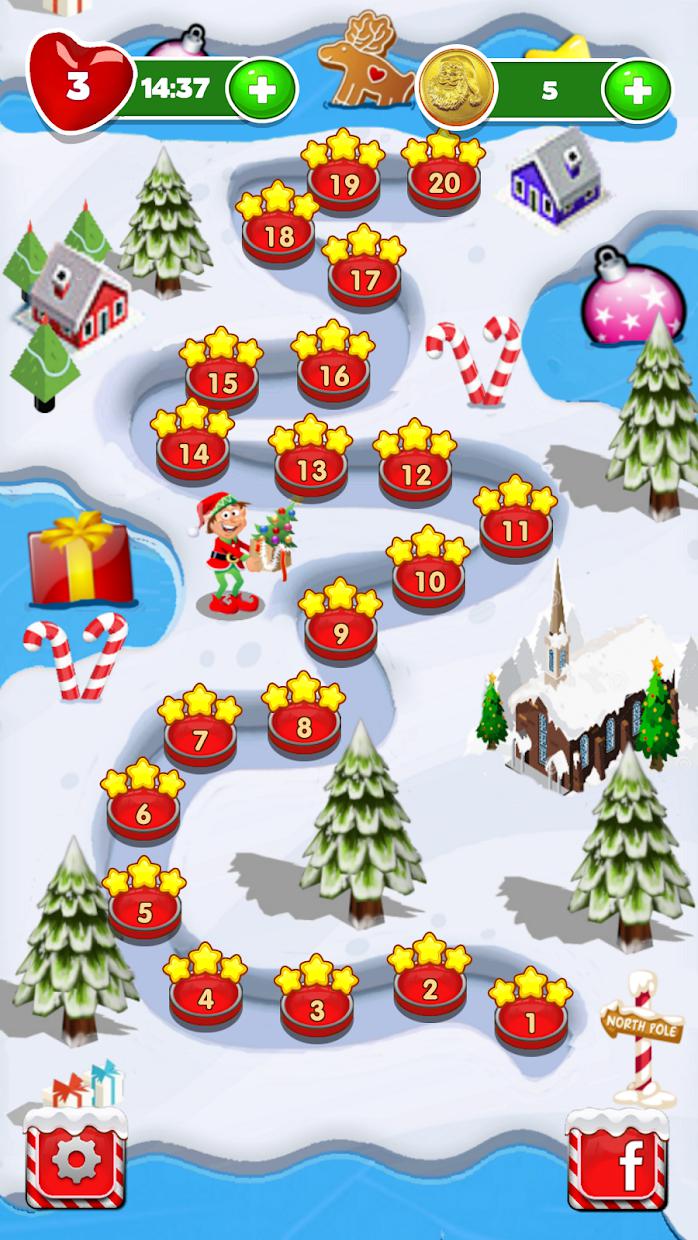Screen dimensions: 698x1240
Task: Start level 10
Action: 428,580
